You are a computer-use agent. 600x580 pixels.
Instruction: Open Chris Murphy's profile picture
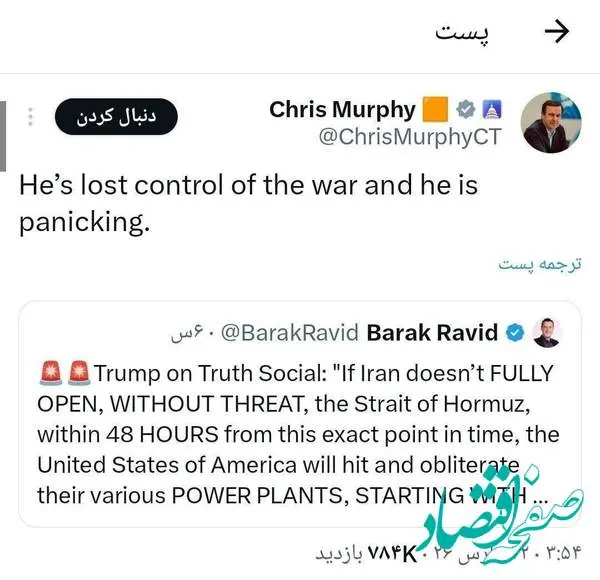[551, 122]
